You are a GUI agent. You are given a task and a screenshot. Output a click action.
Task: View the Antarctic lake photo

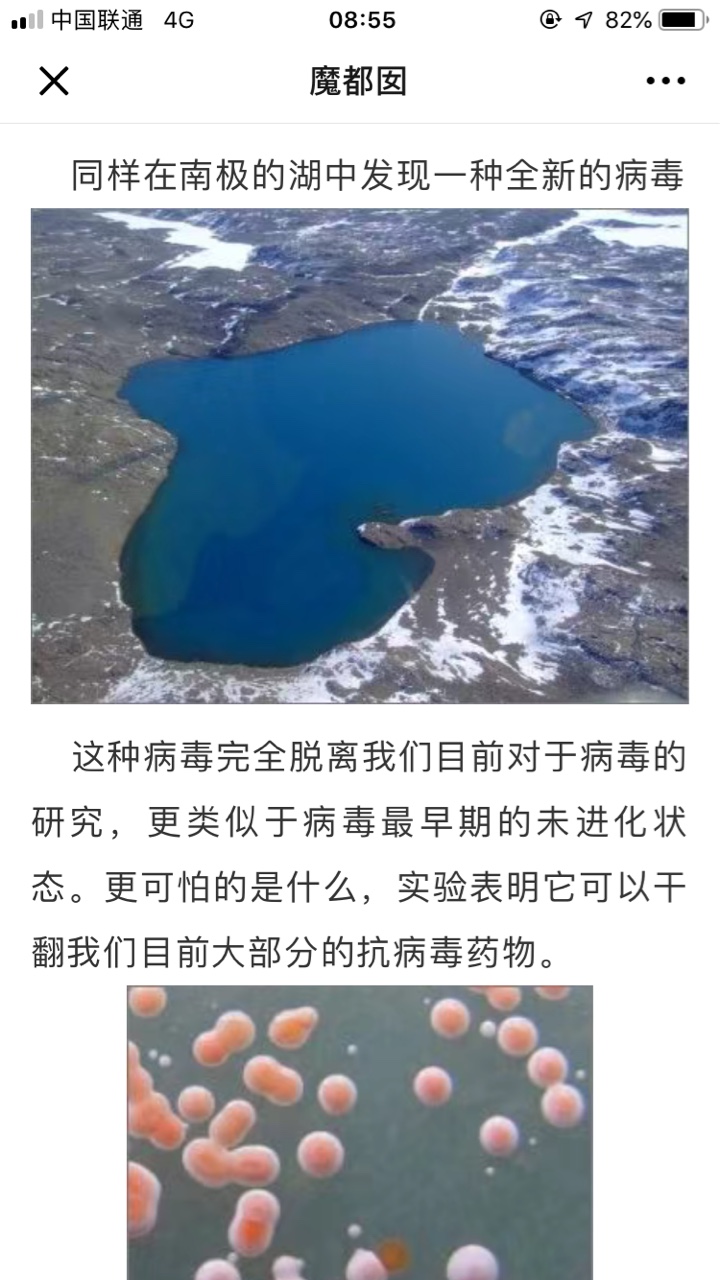pyautogui.click(x=360, y=456)
